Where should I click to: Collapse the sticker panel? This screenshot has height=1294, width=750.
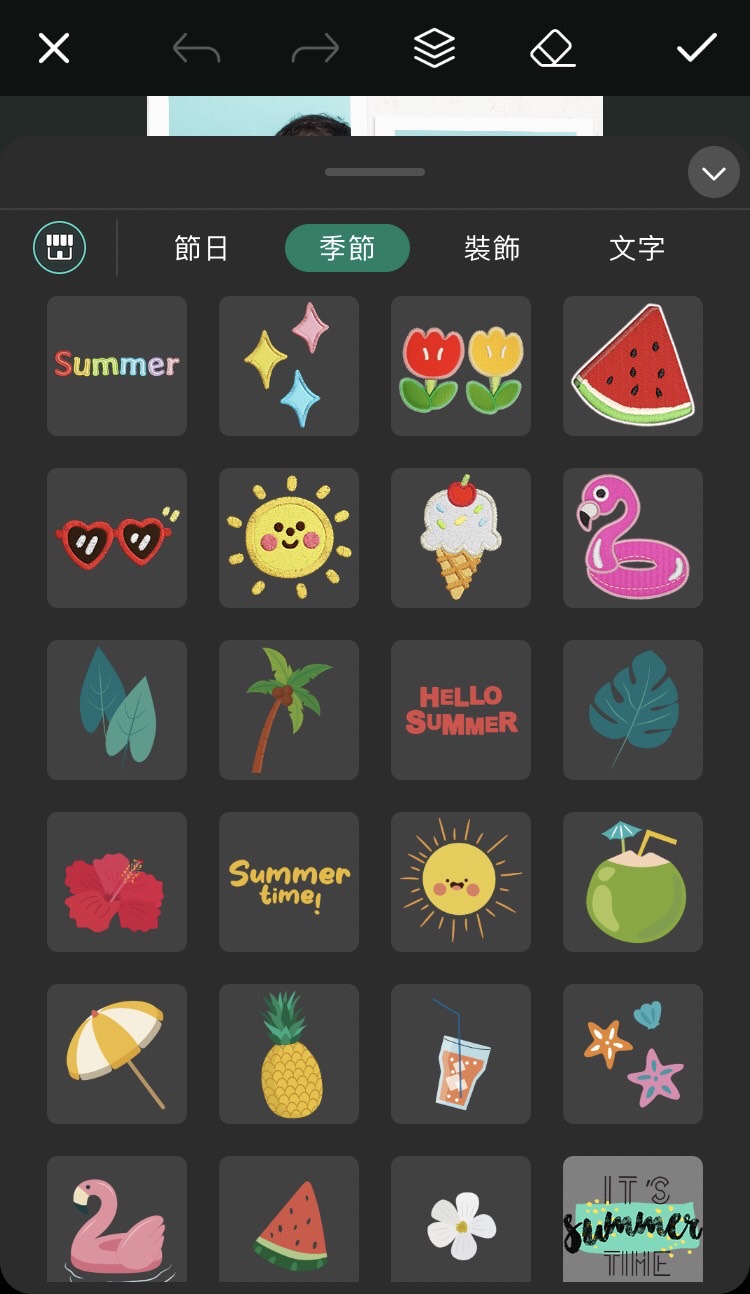click(x=713, y=173)
